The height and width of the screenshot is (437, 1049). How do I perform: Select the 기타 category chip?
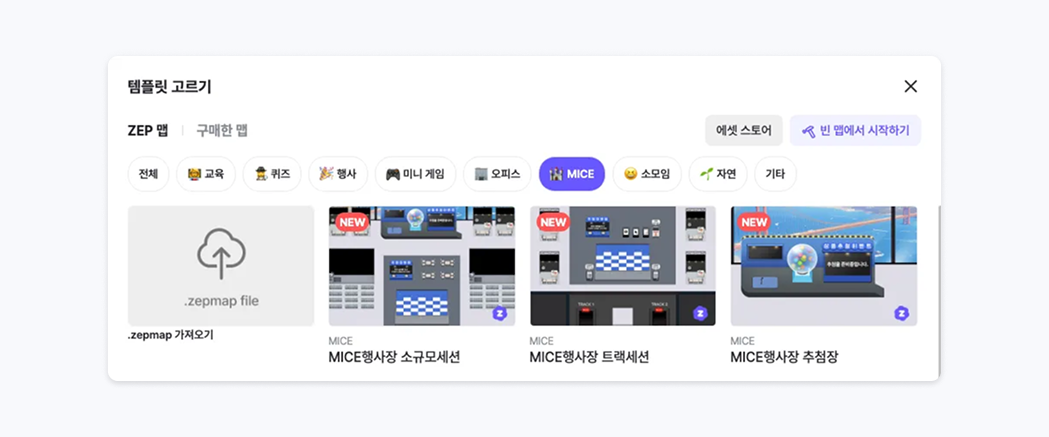click(775, 173)
